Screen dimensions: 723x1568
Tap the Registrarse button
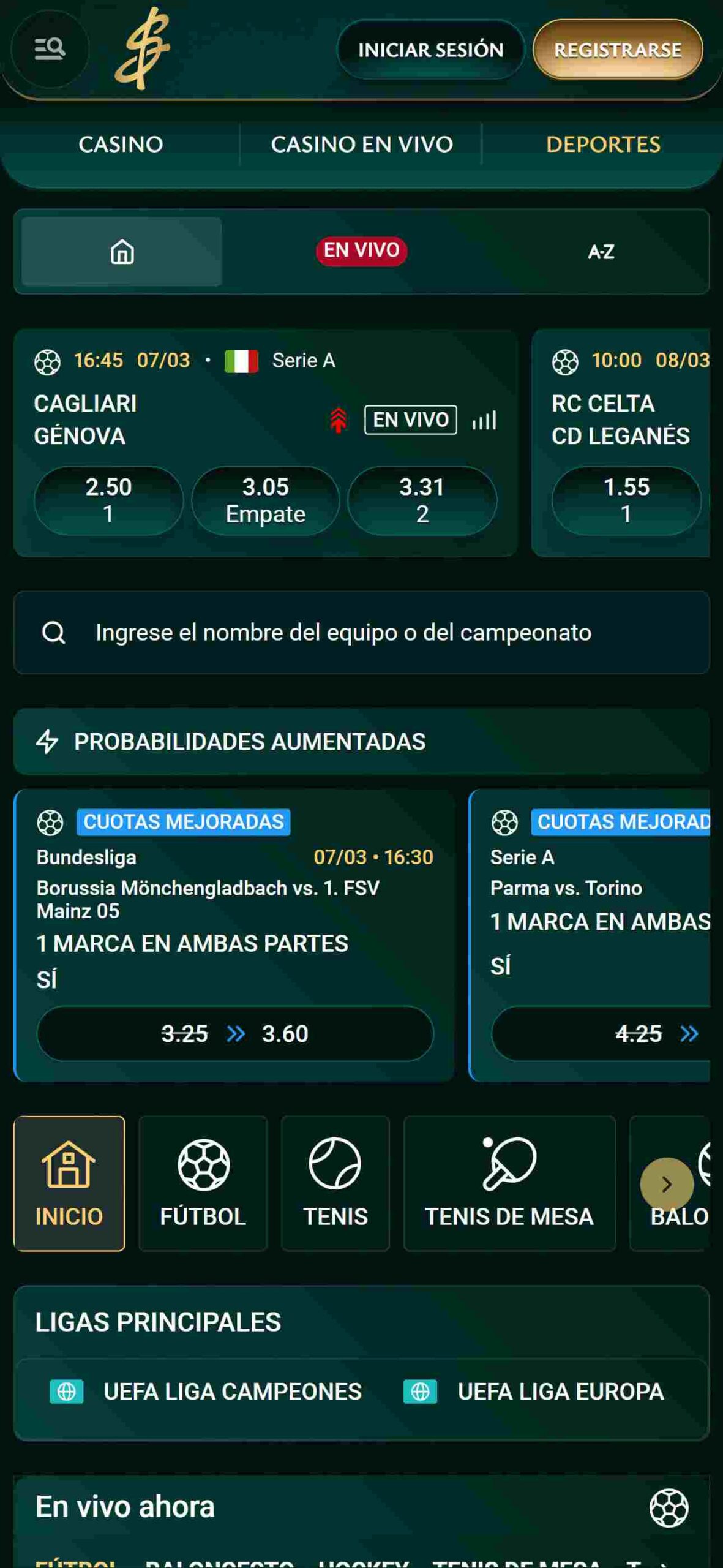(x=617, y=50)
